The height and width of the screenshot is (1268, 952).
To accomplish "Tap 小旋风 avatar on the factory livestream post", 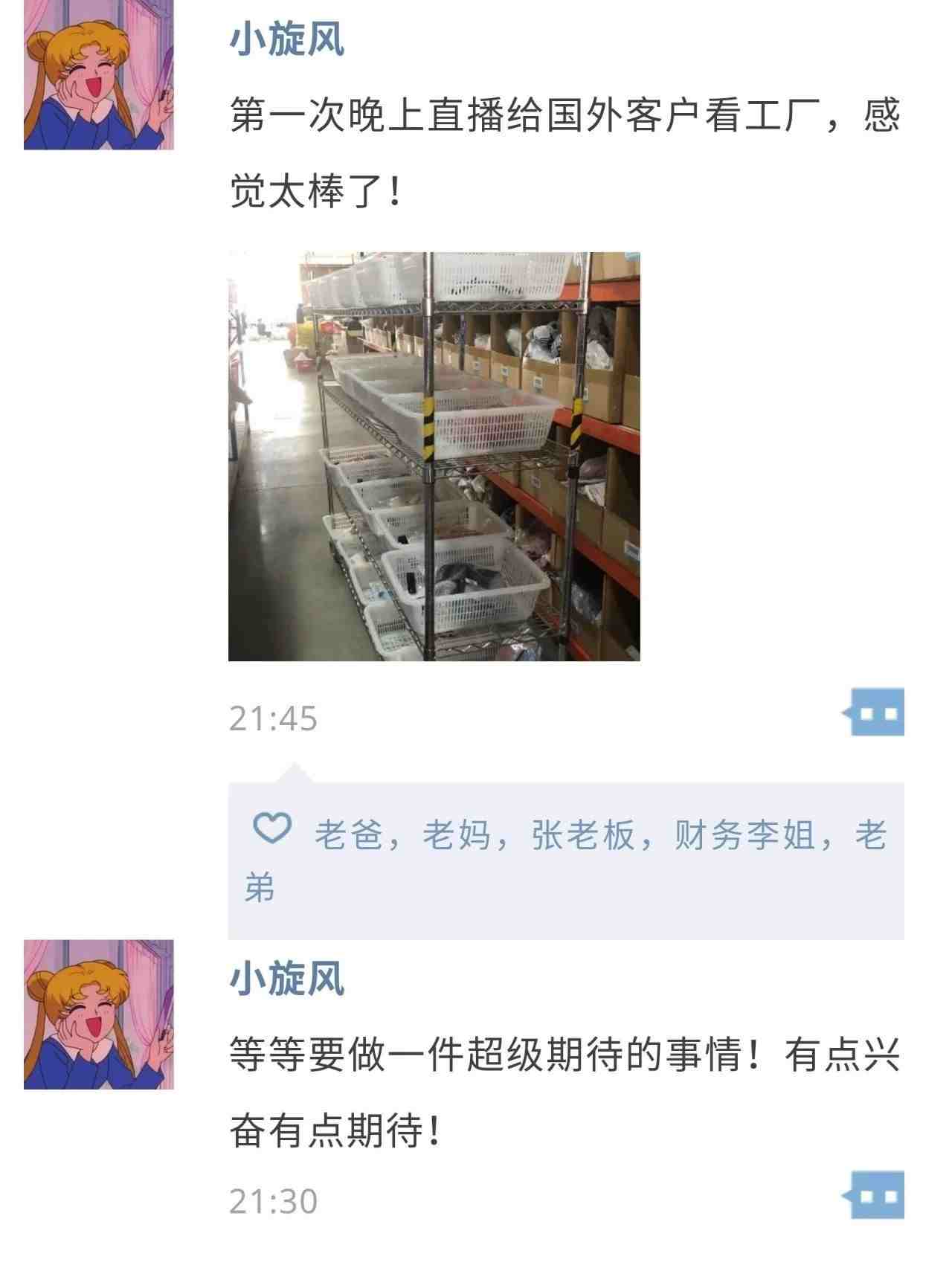I will click(99, 75).
